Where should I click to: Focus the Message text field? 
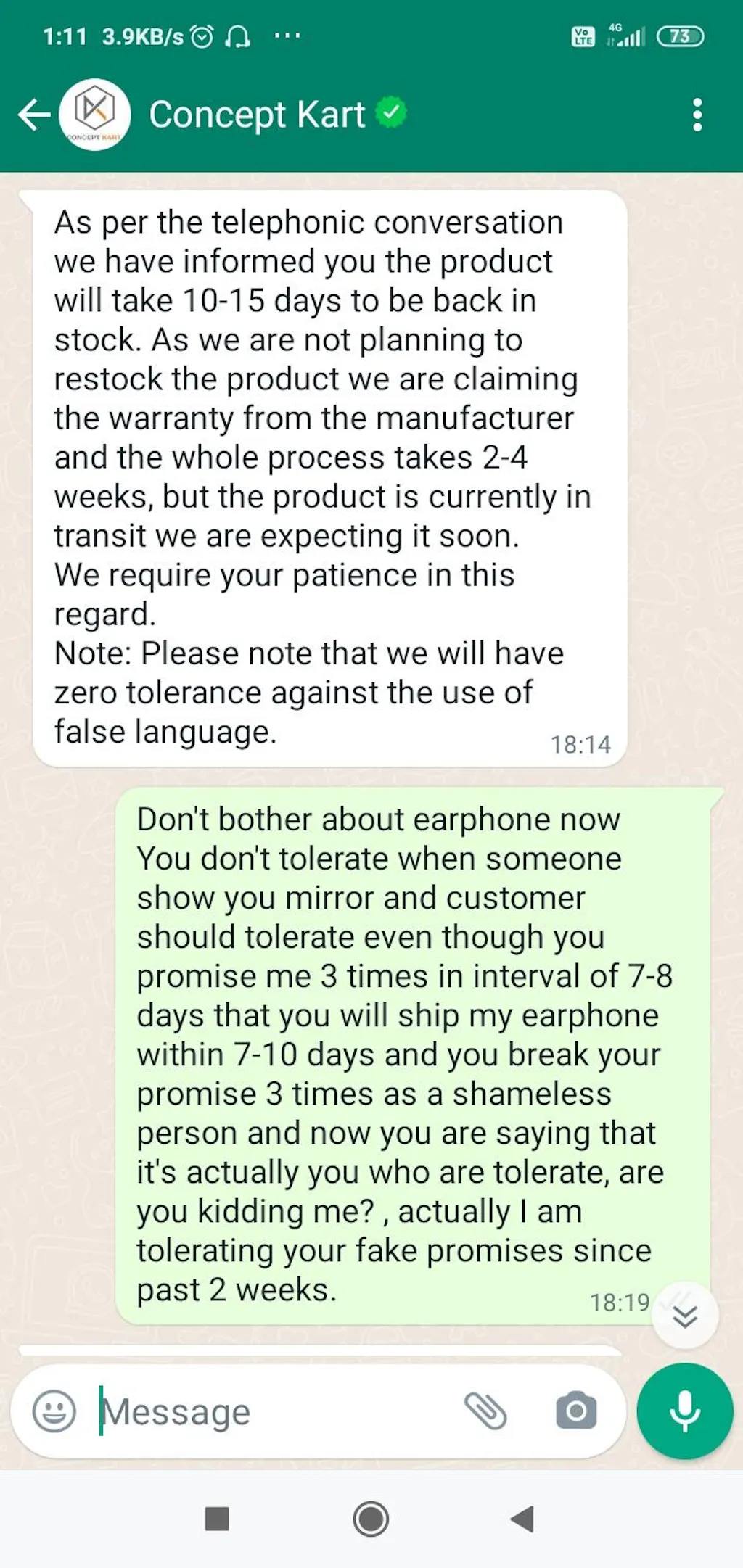coord(276,1411)
